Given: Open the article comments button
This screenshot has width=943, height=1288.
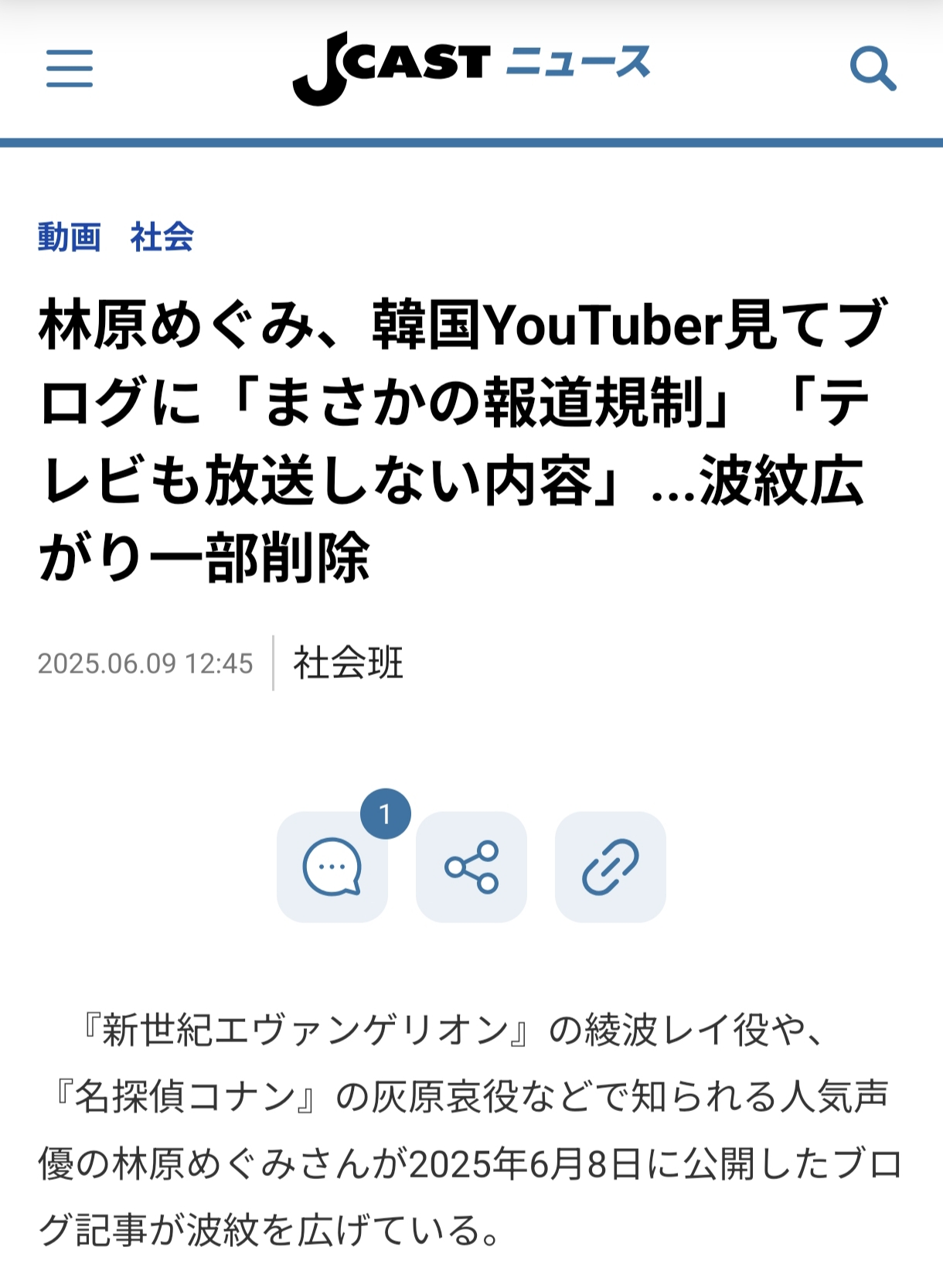Looking at the screenshot, I should (332, 867).
